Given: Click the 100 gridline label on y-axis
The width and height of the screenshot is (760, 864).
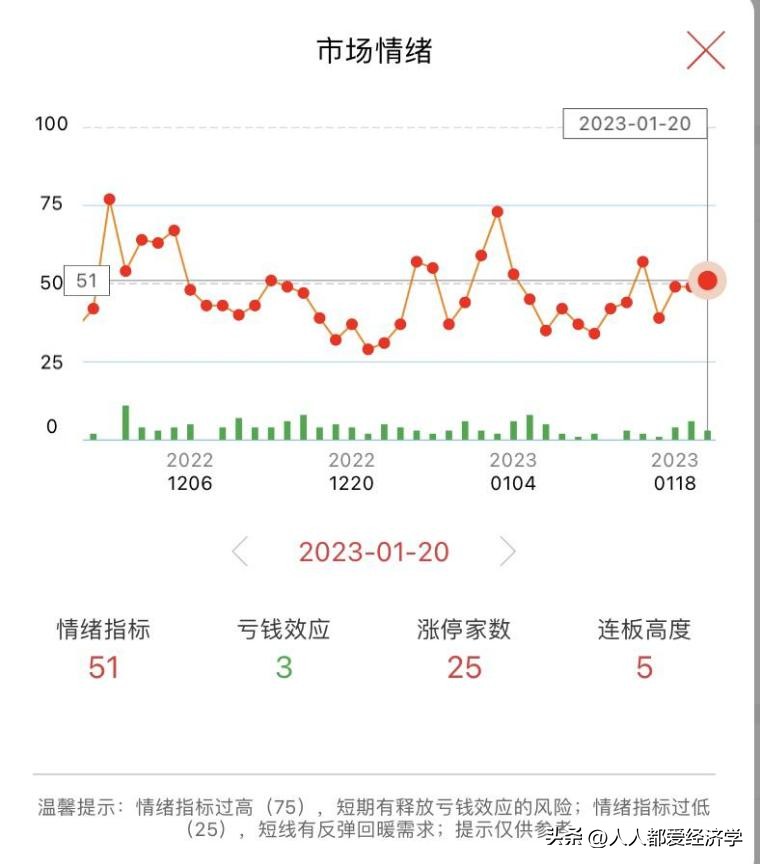Looking at the screenshot, I should [x=52, y=124].
